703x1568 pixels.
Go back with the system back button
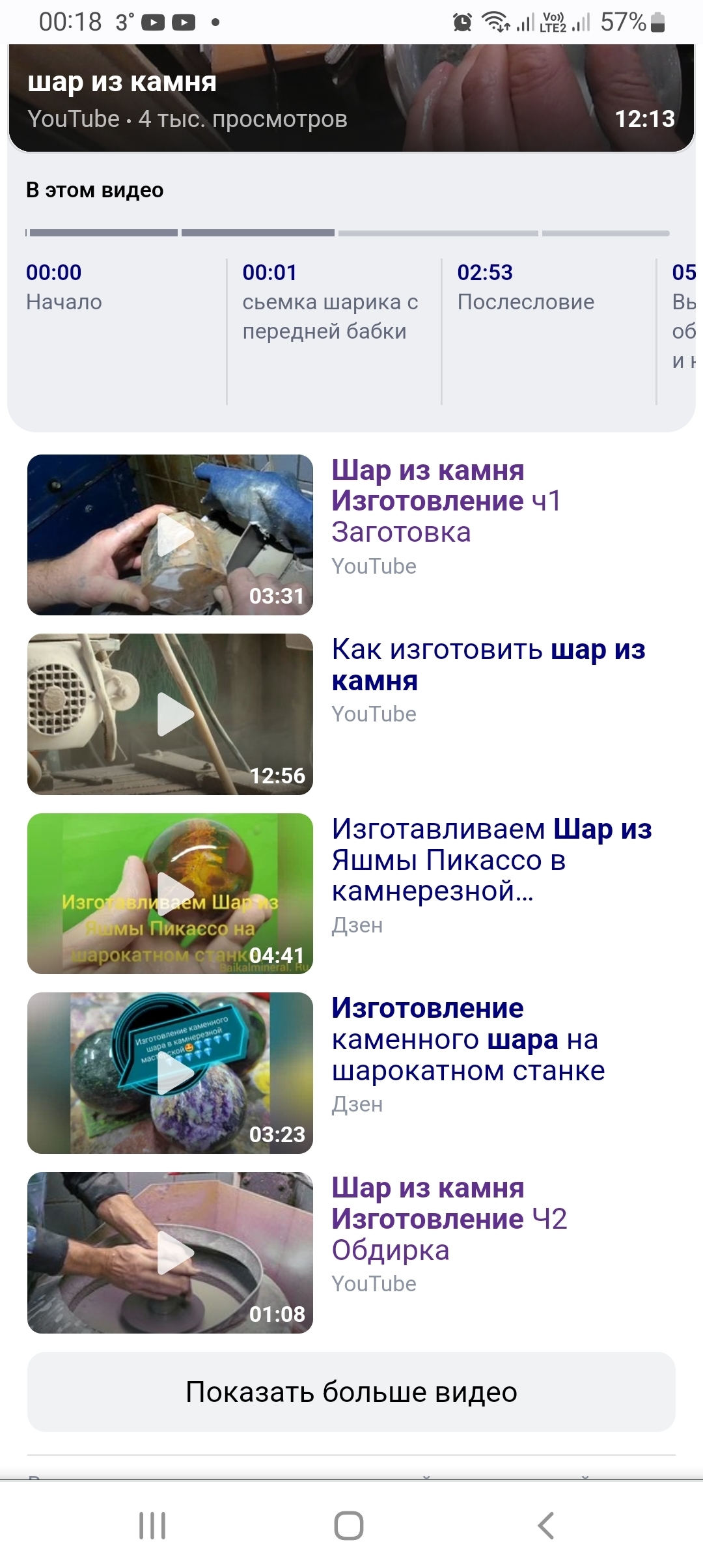coord(545,1526)
